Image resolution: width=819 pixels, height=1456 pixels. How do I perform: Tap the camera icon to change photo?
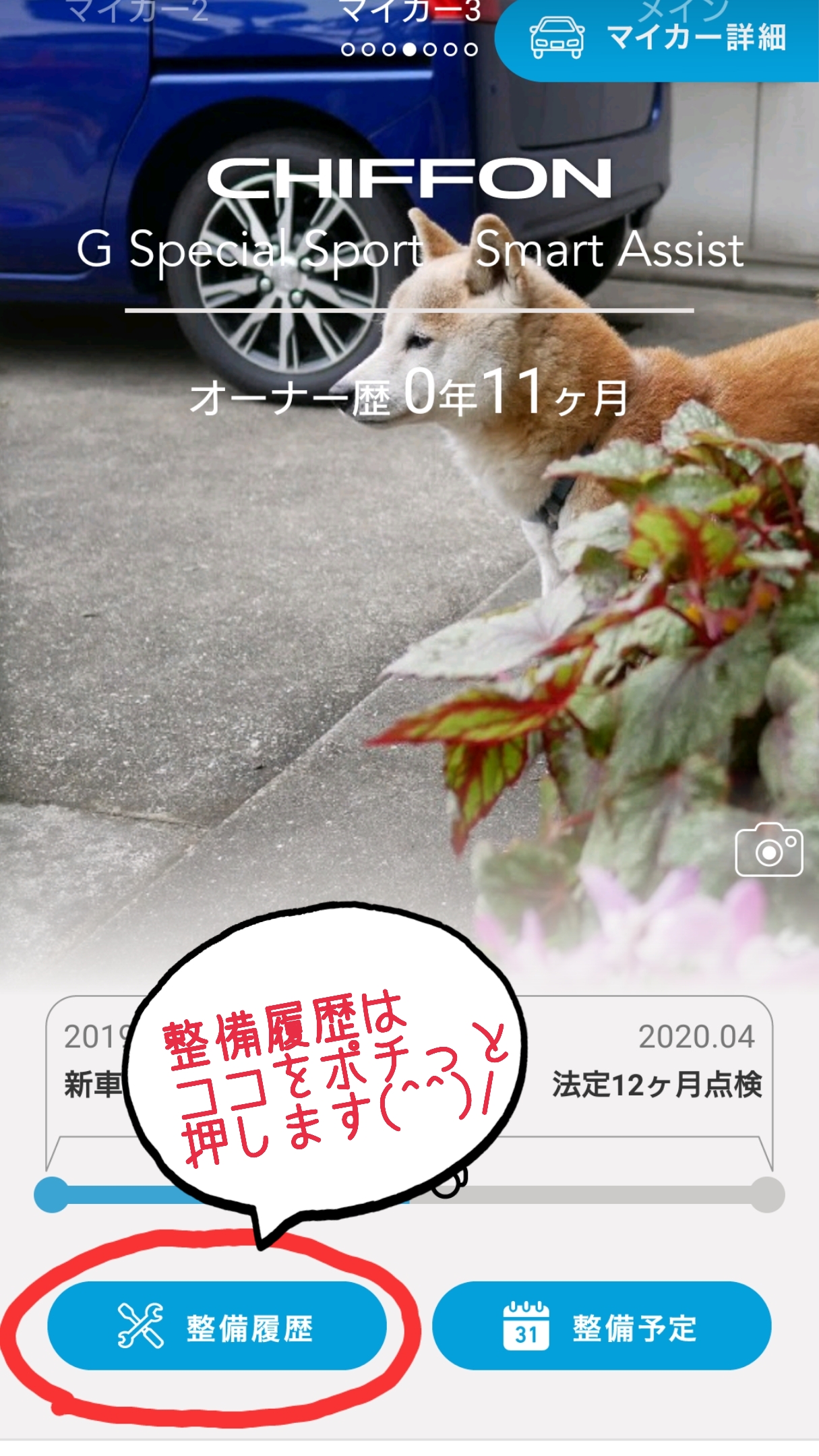768,851
